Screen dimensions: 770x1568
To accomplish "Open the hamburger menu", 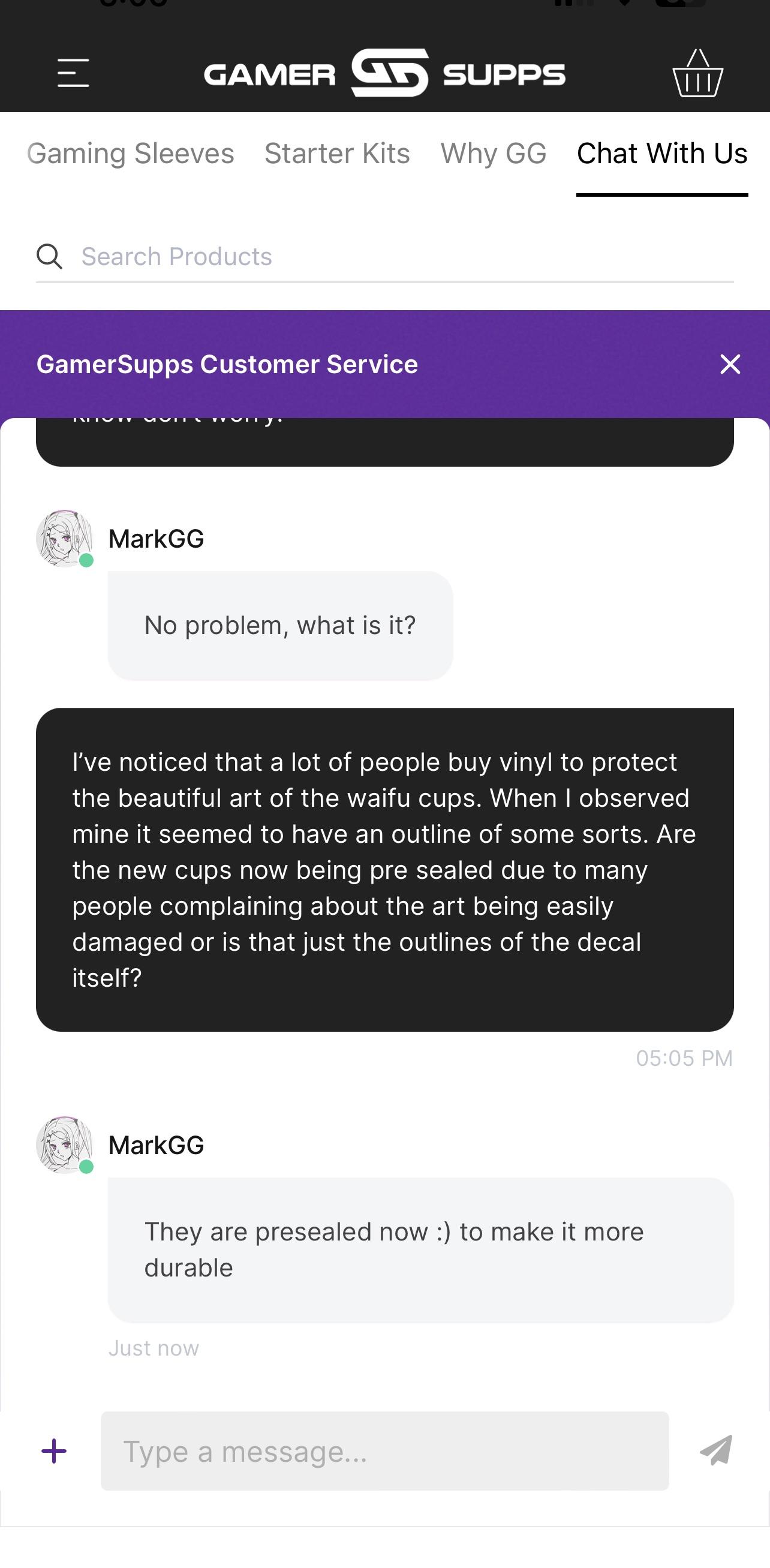I will pyautogui.click(x=73, y=73).
